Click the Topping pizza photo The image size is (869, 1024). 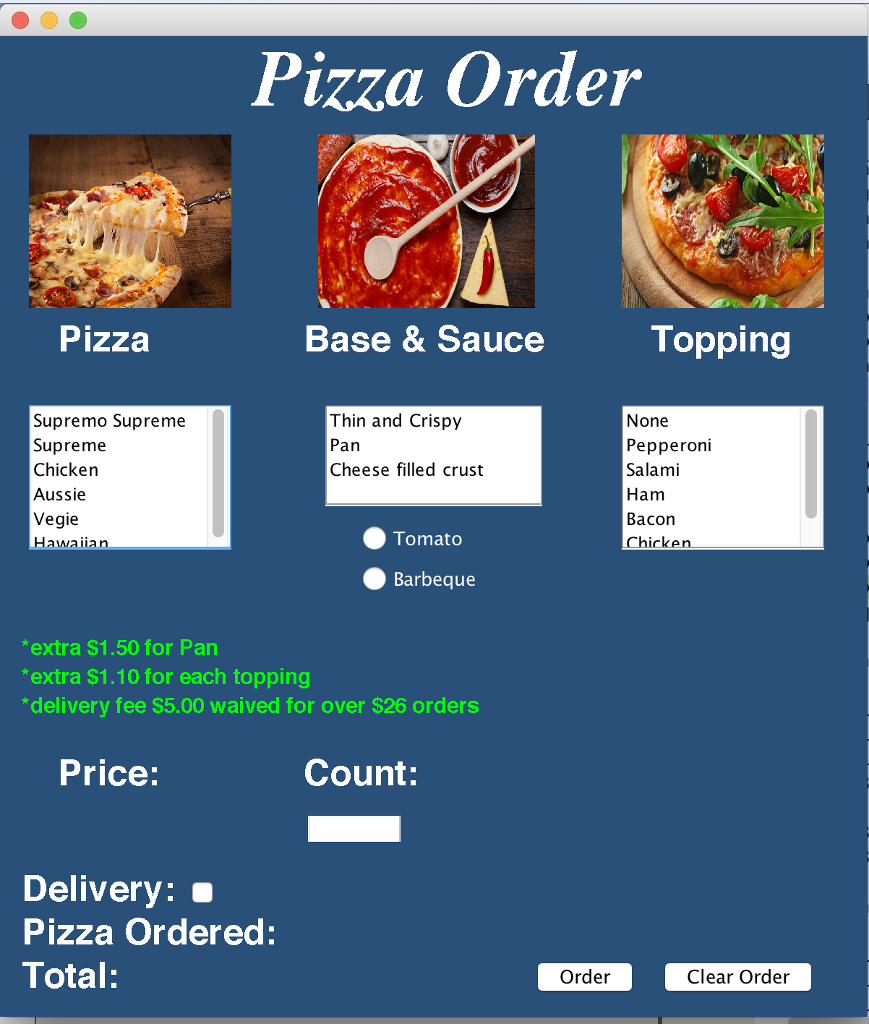[722, 221]
